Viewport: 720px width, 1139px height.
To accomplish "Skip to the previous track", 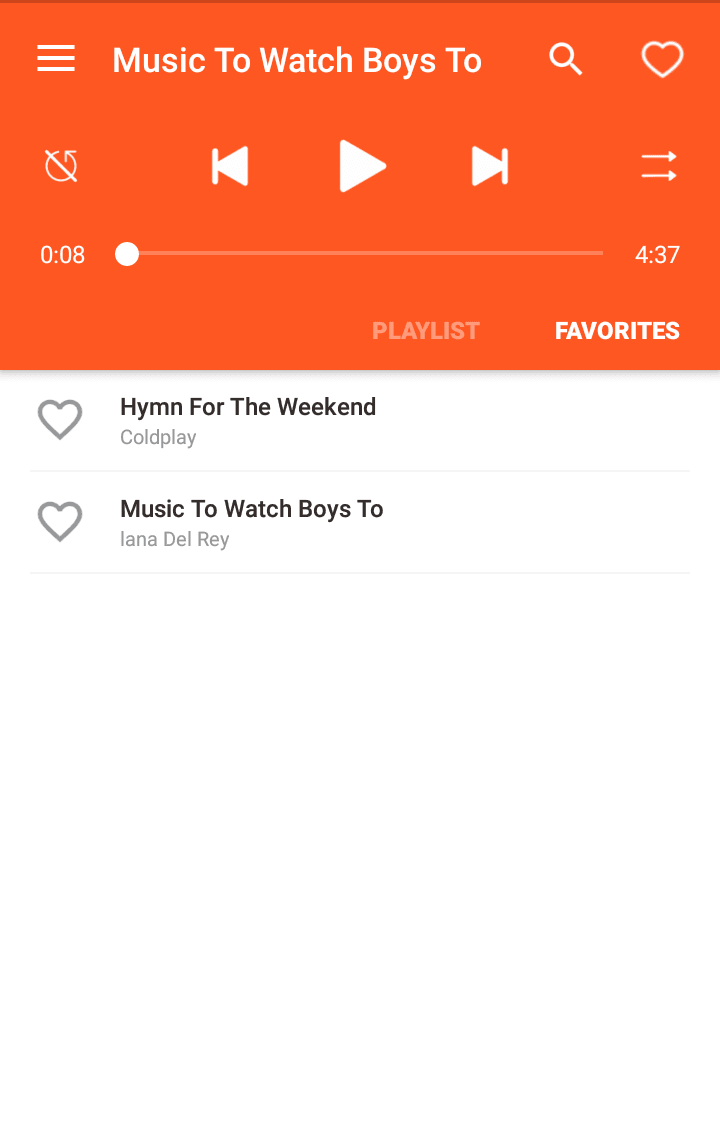I will 230,166.
